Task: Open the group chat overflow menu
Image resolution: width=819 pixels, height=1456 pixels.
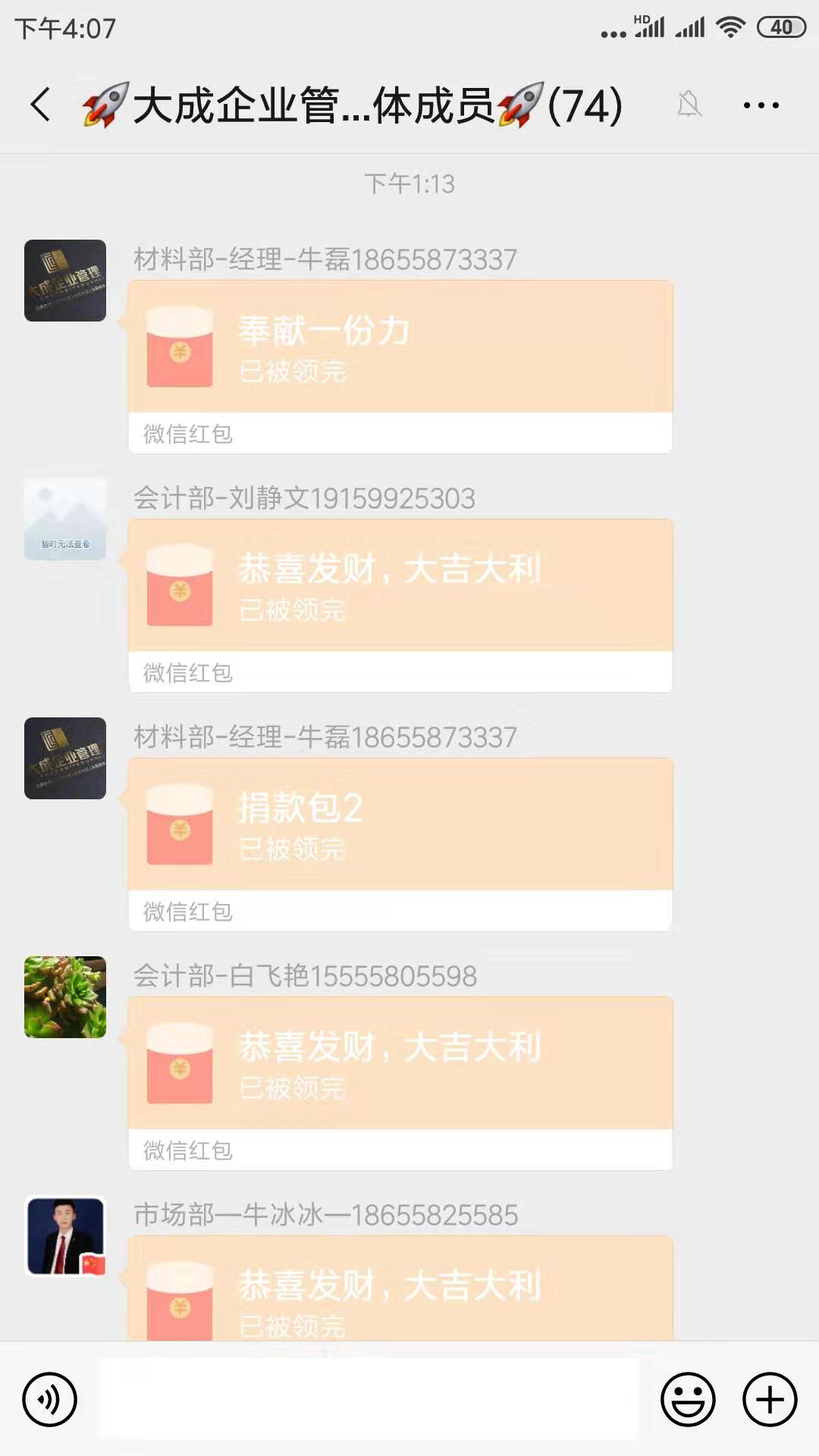Action: 761,105
